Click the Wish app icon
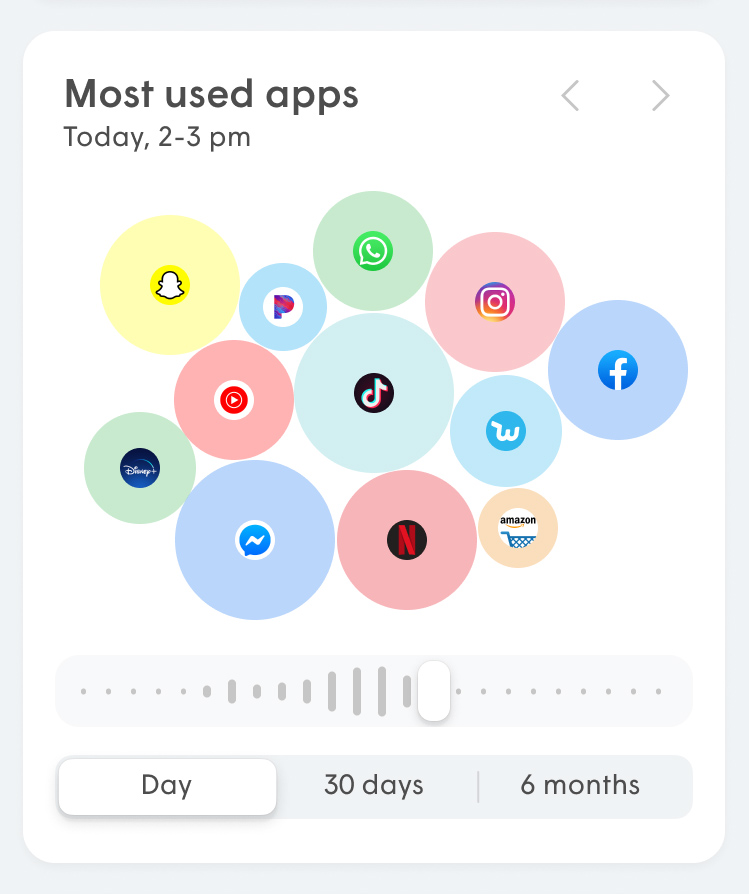 coord(506,431)
